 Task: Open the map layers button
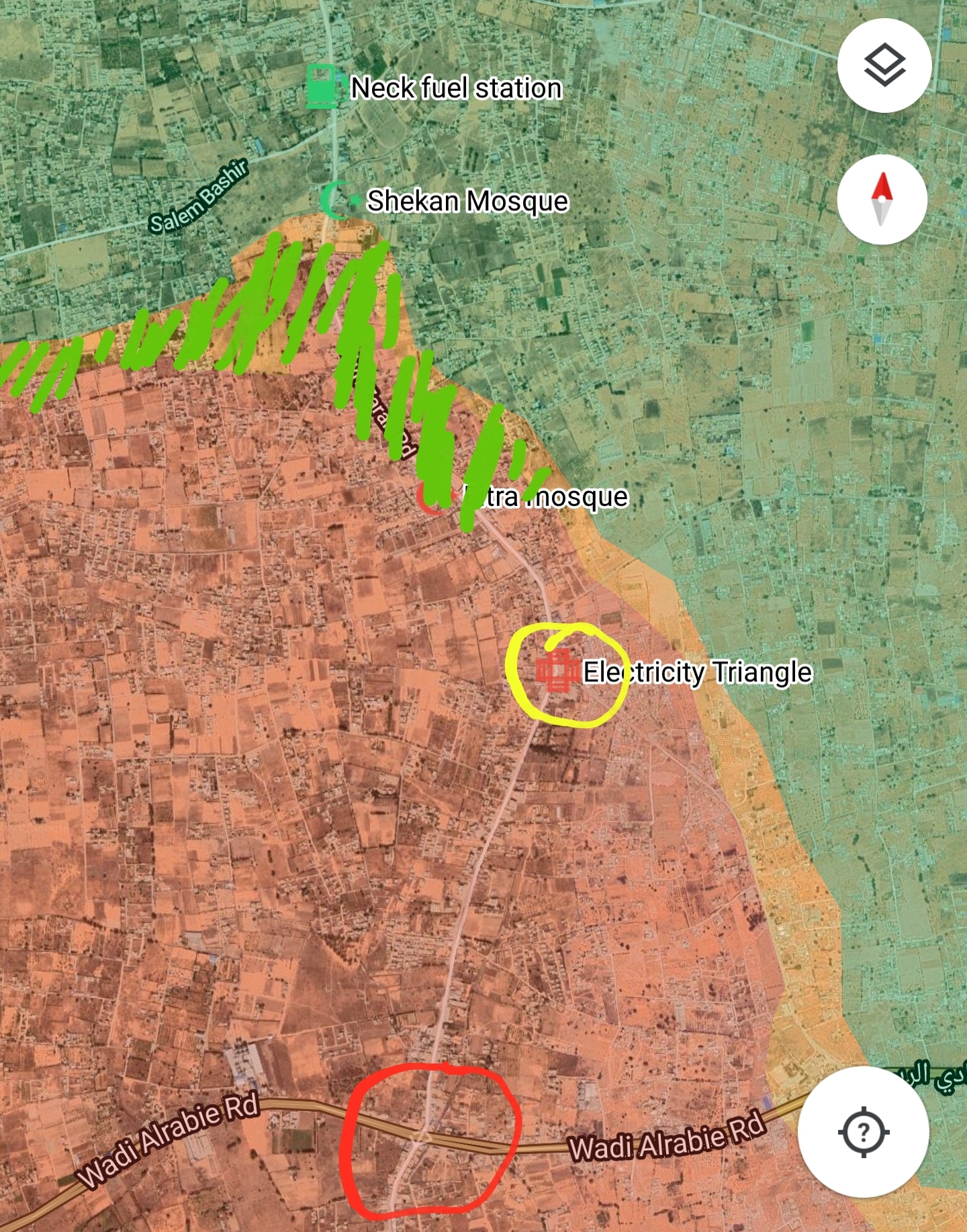pyautogui.click(x=884, y=65)
